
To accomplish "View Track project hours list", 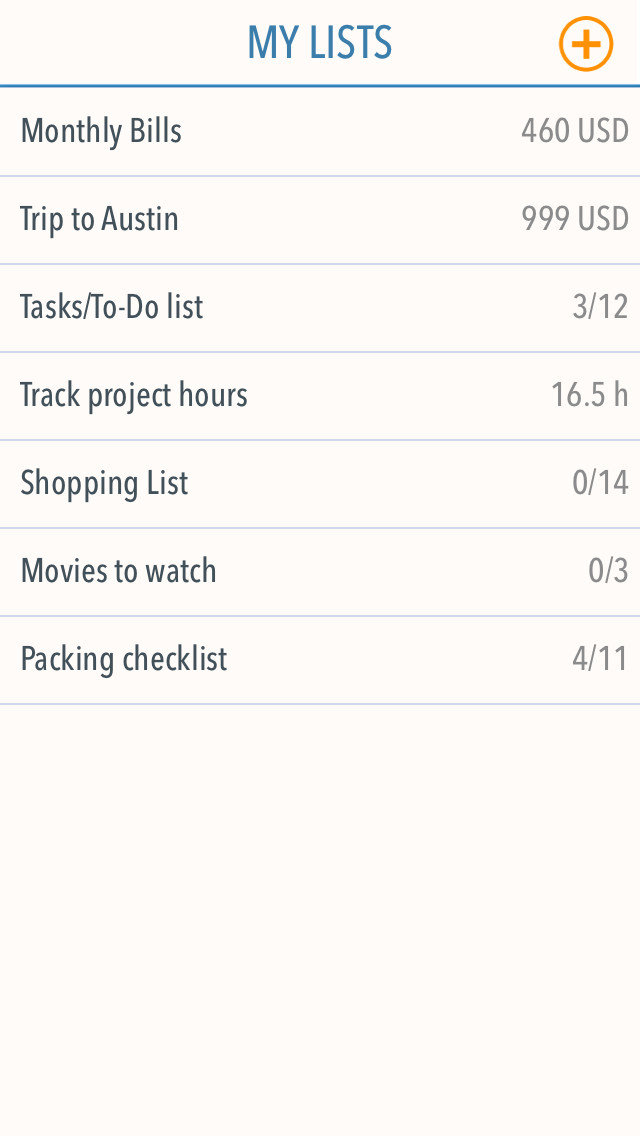I will (320, 396).
